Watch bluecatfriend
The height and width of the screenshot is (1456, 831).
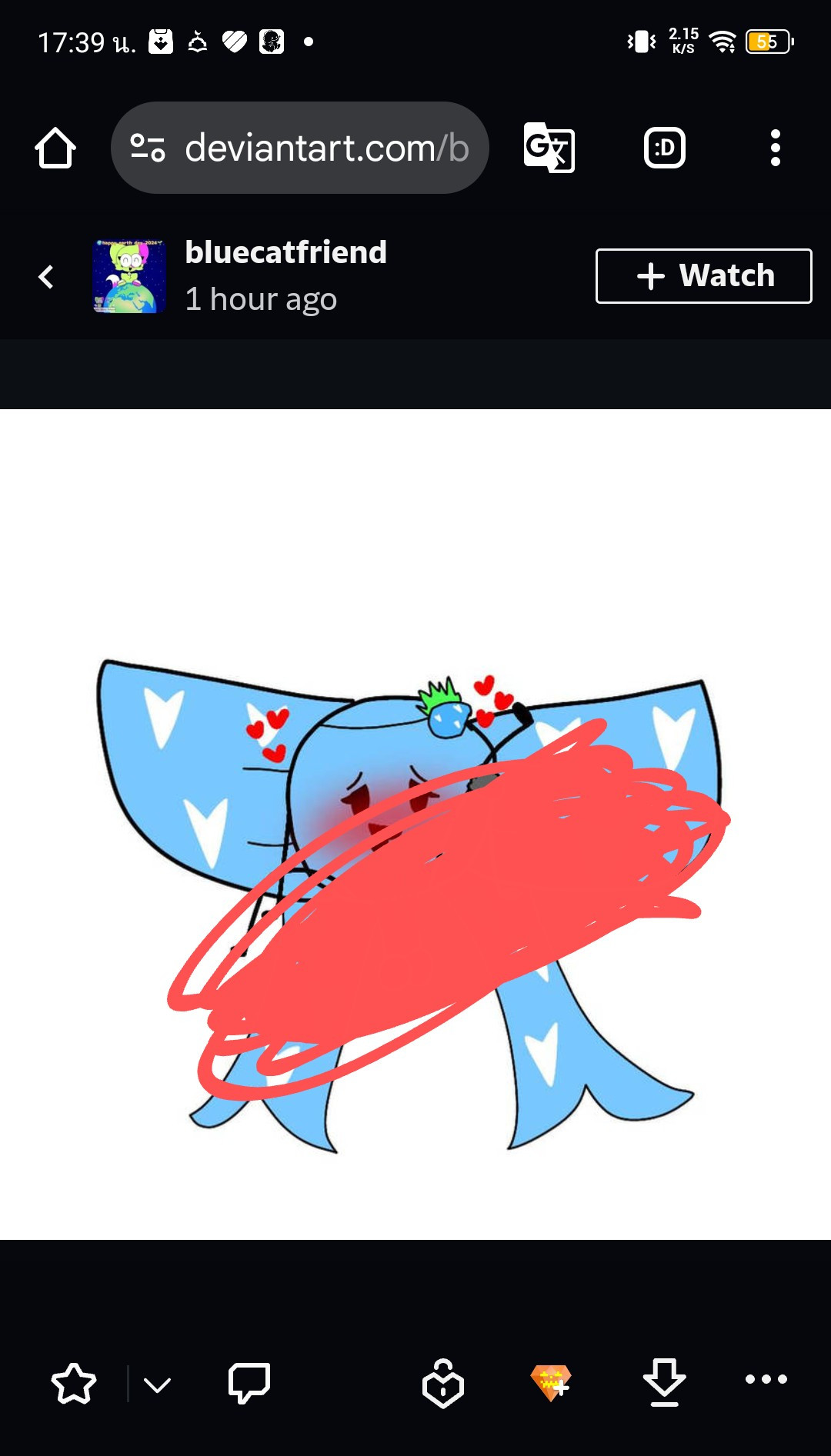(x=703, y=276)
